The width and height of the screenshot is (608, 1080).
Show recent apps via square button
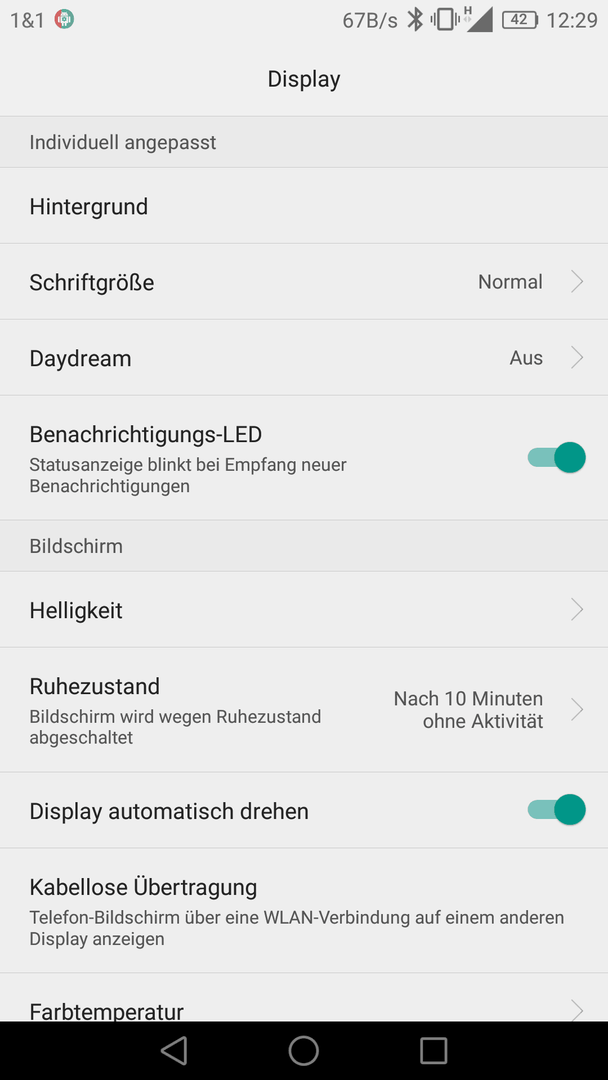coord(433,1050)
